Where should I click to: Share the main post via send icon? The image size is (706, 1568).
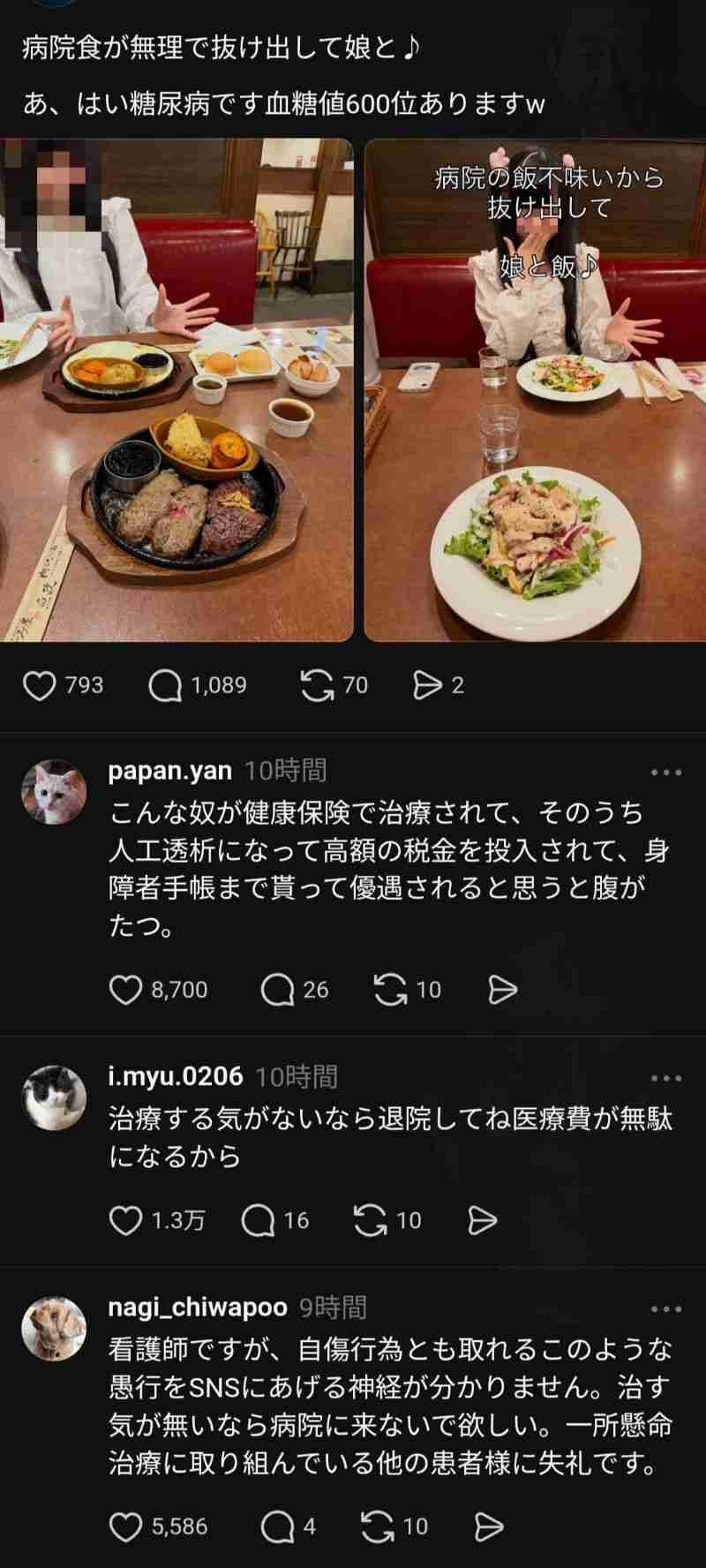(x=428, y=685)
